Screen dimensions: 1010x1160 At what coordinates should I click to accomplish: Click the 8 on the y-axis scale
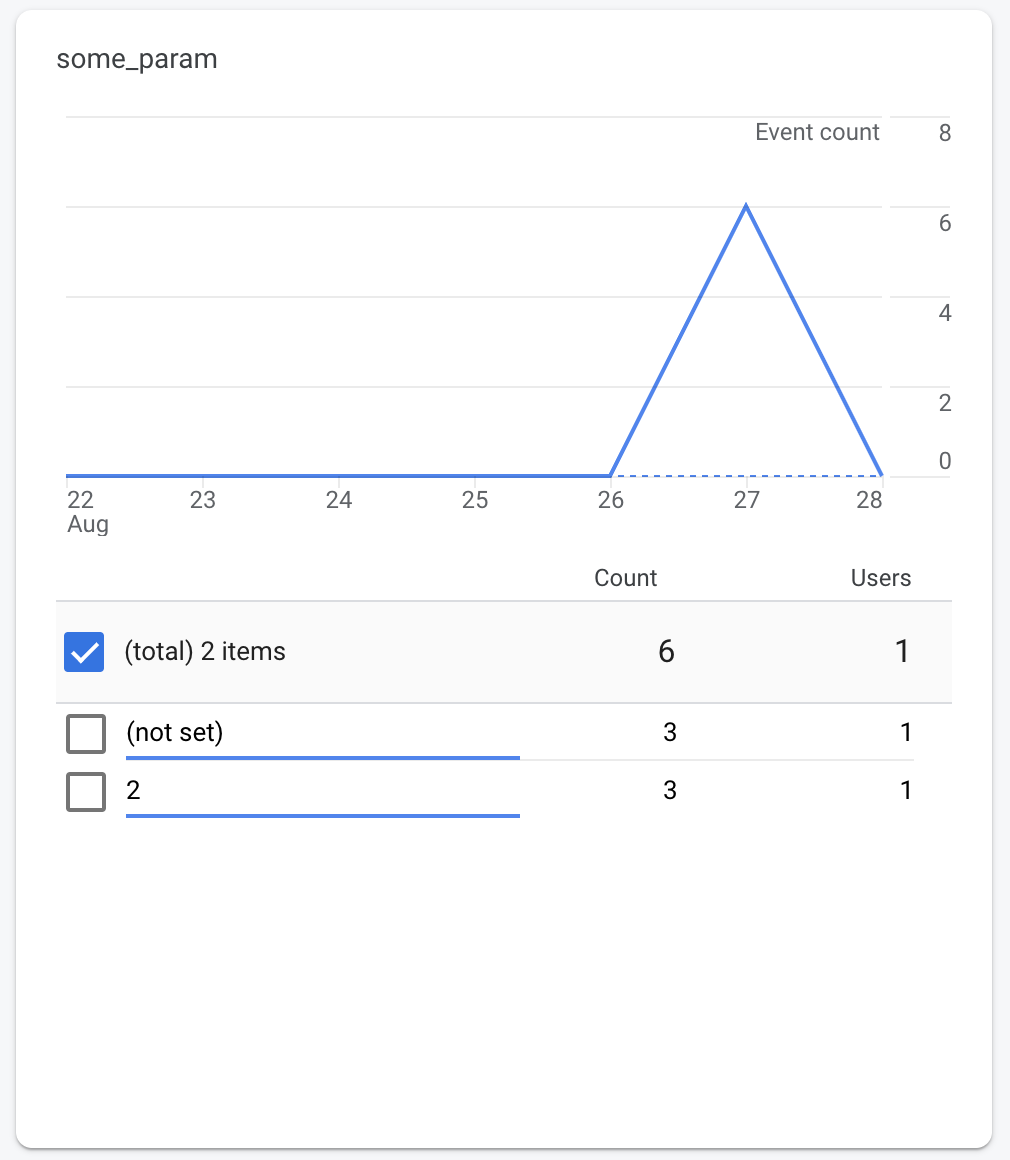coord(943,132)
